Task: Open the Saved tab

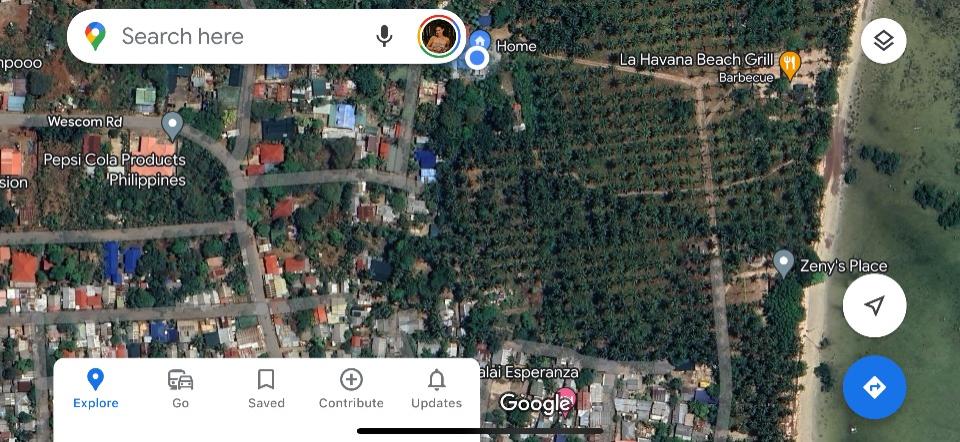Action: [x=266, y=388]
